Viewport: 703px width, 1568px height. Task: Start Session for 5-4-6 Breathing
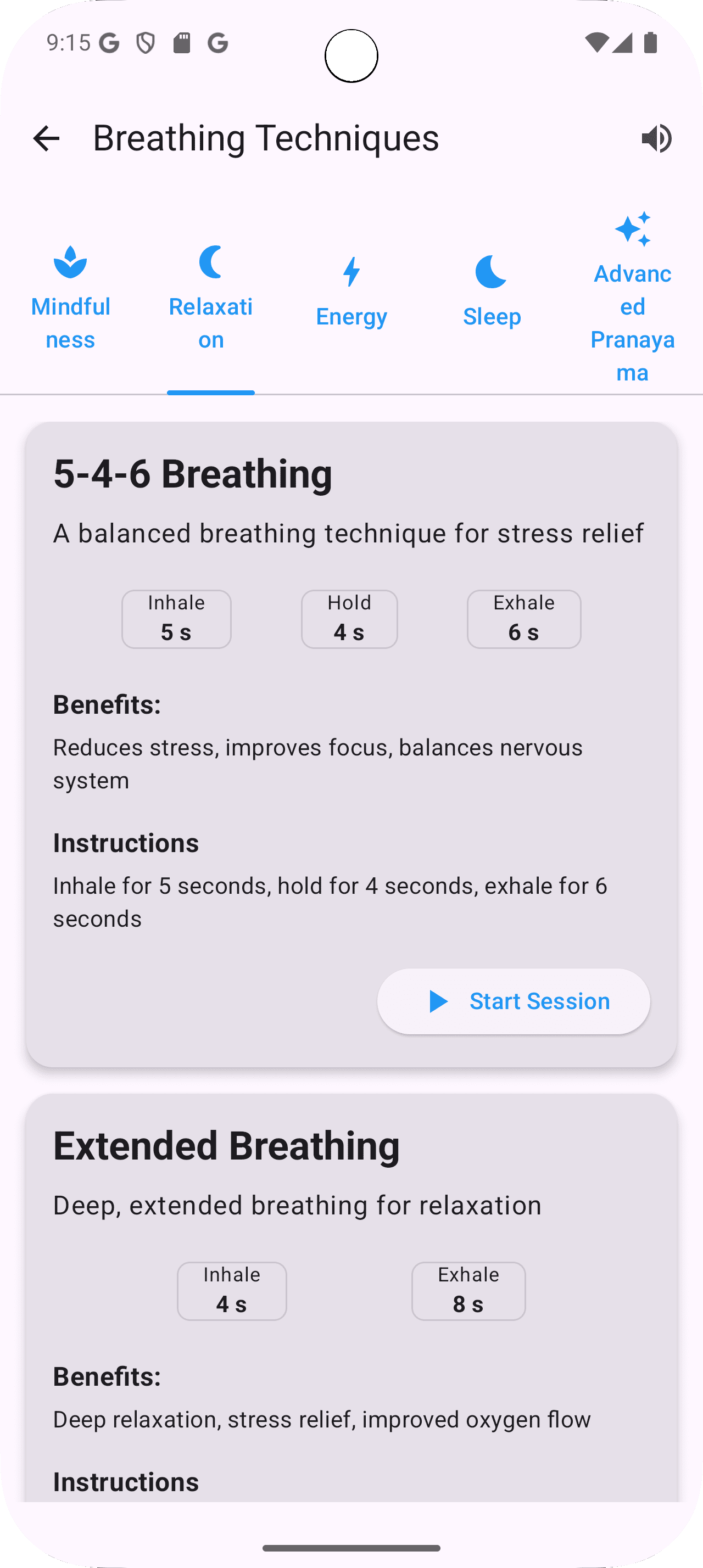pos(514,1001)
